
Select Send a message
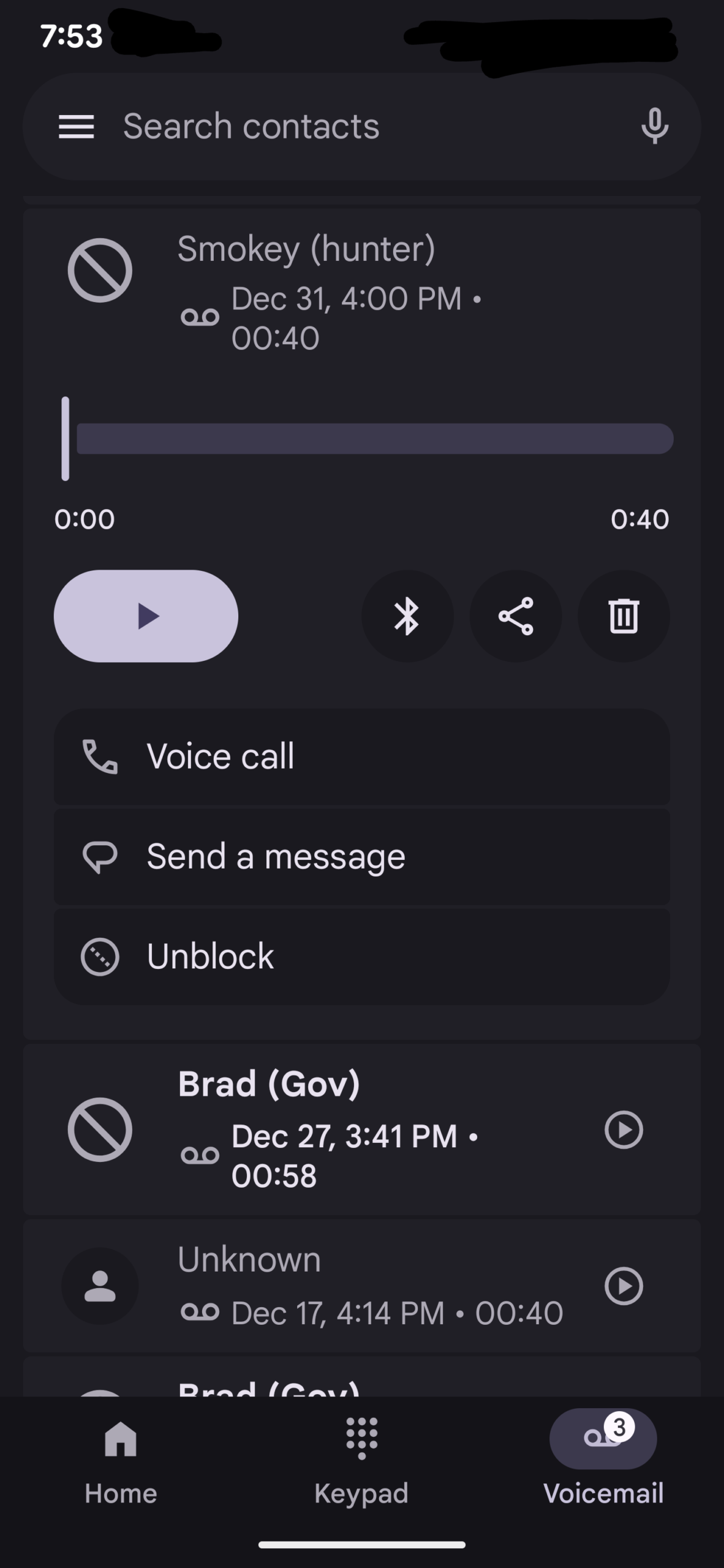pos(361,856)
